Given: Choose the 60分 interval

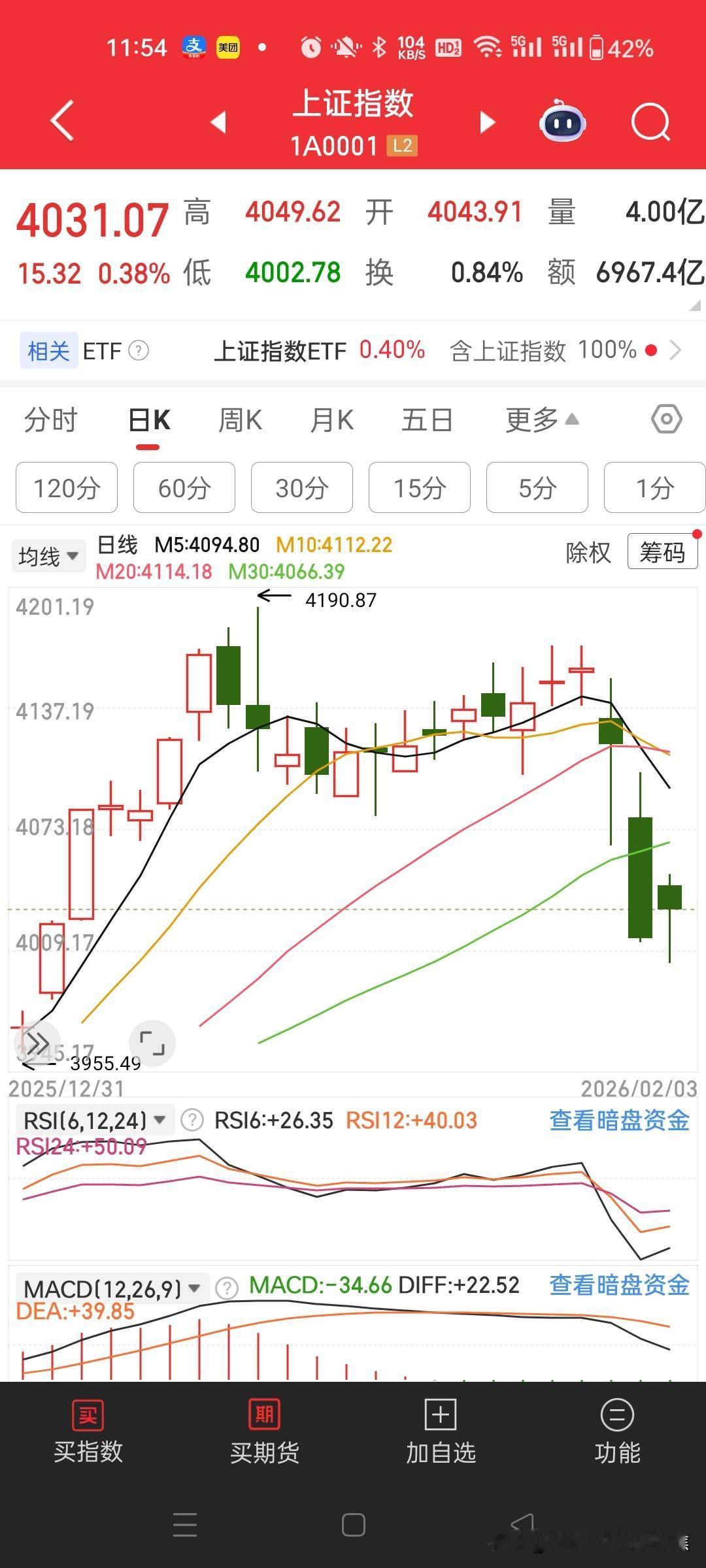Looking at the screenshot, I should pos(184,487).
